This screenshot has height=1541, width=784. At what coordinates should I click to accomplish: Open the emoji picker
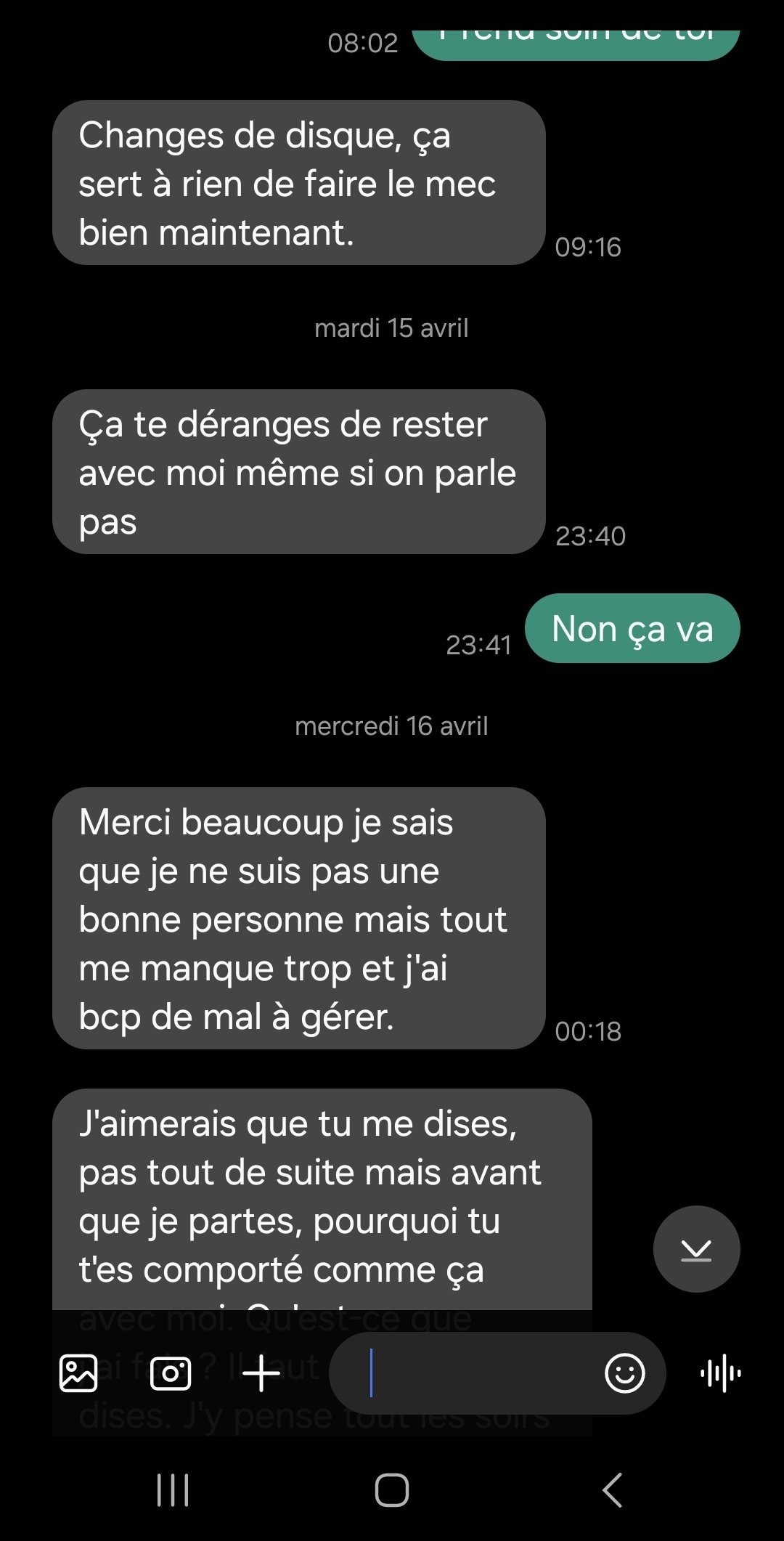pyautogui.click(x=624, y=1373)
